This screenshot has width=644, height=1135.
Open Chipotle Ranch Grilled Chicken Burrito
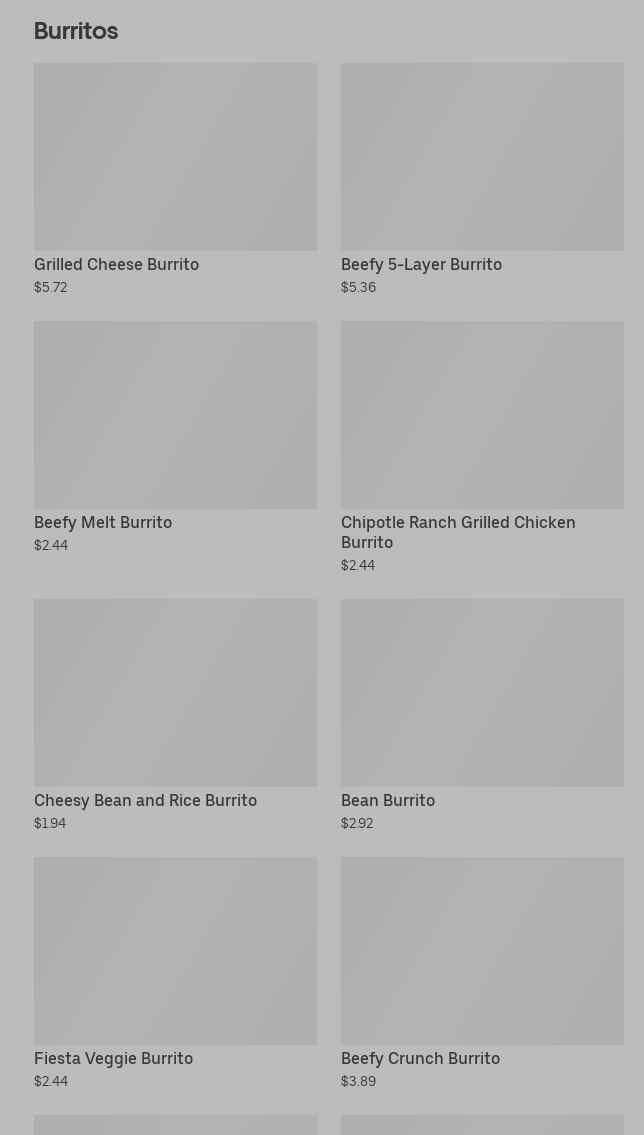[482, 415]
